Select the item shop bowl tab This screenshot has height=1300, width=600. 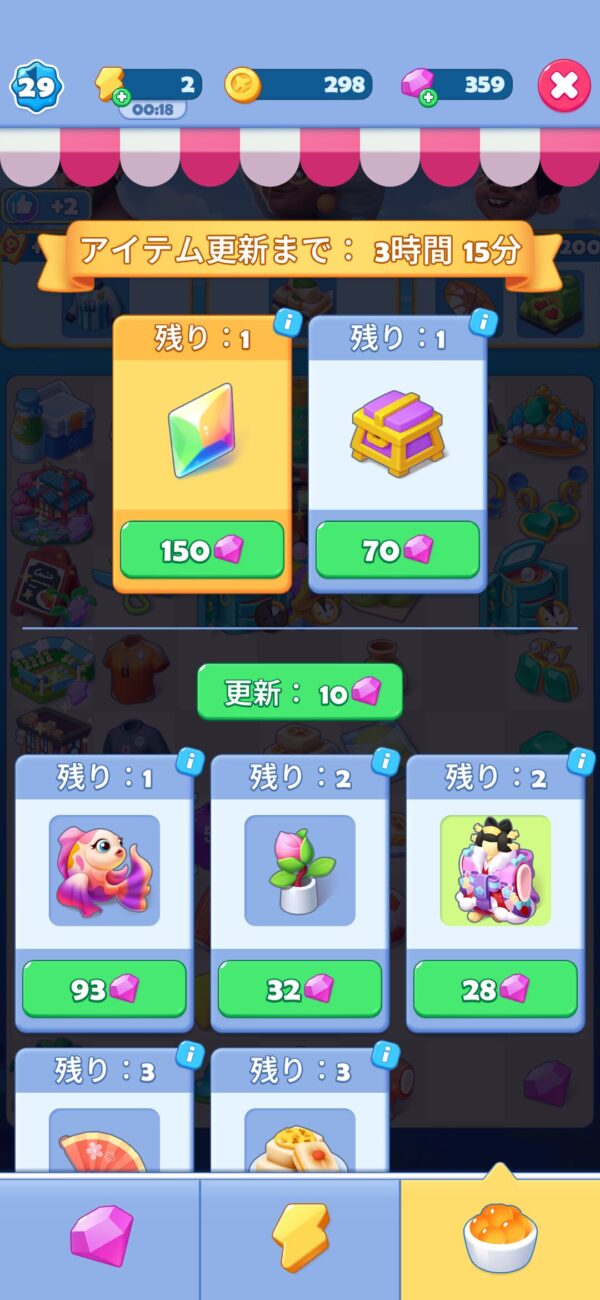[500, 1238]
